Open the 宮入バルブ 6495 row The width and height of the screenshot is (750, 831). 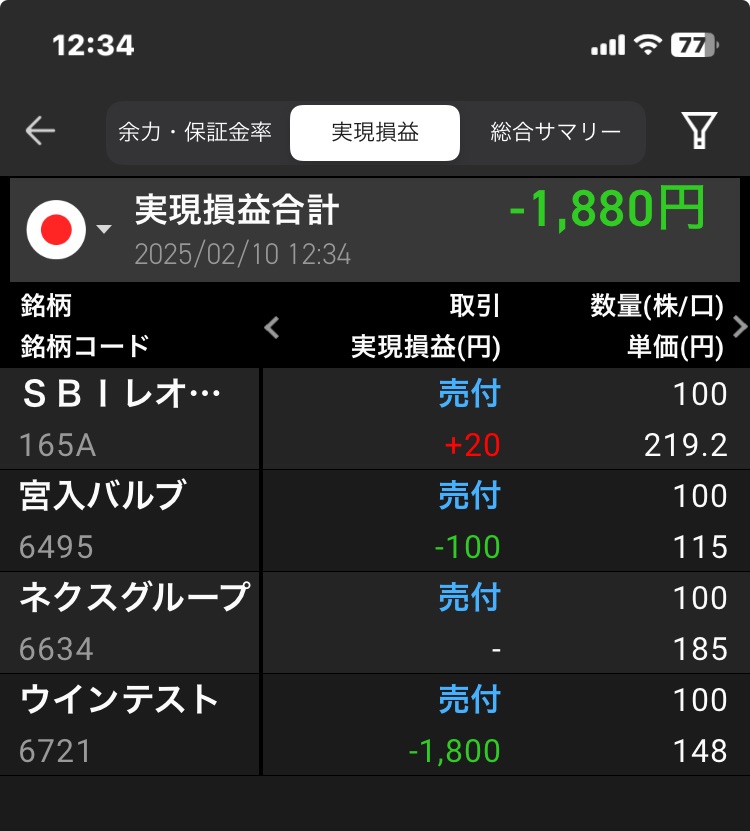coord(375,521)
